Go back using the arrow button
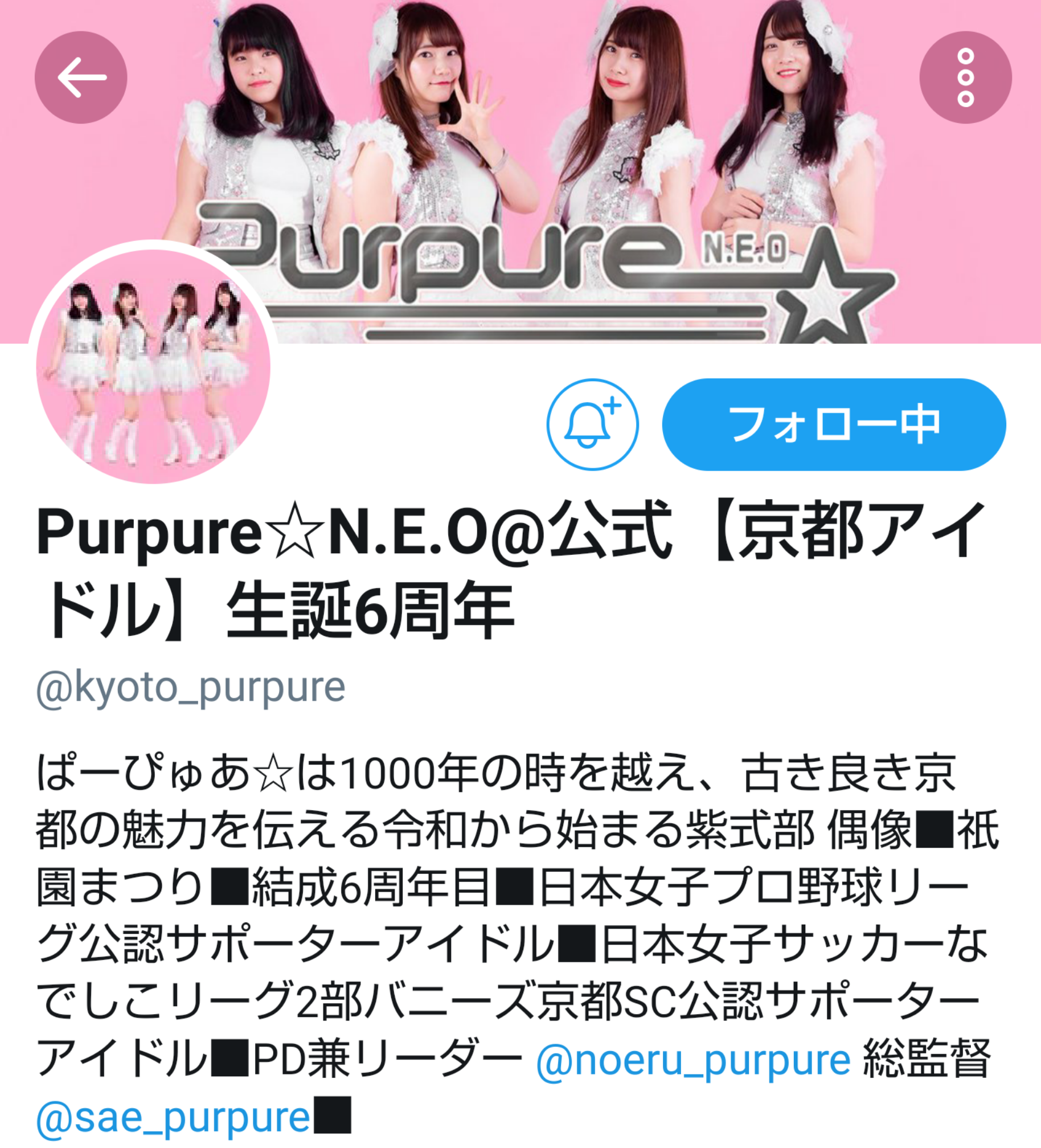 tap(81, 77)
